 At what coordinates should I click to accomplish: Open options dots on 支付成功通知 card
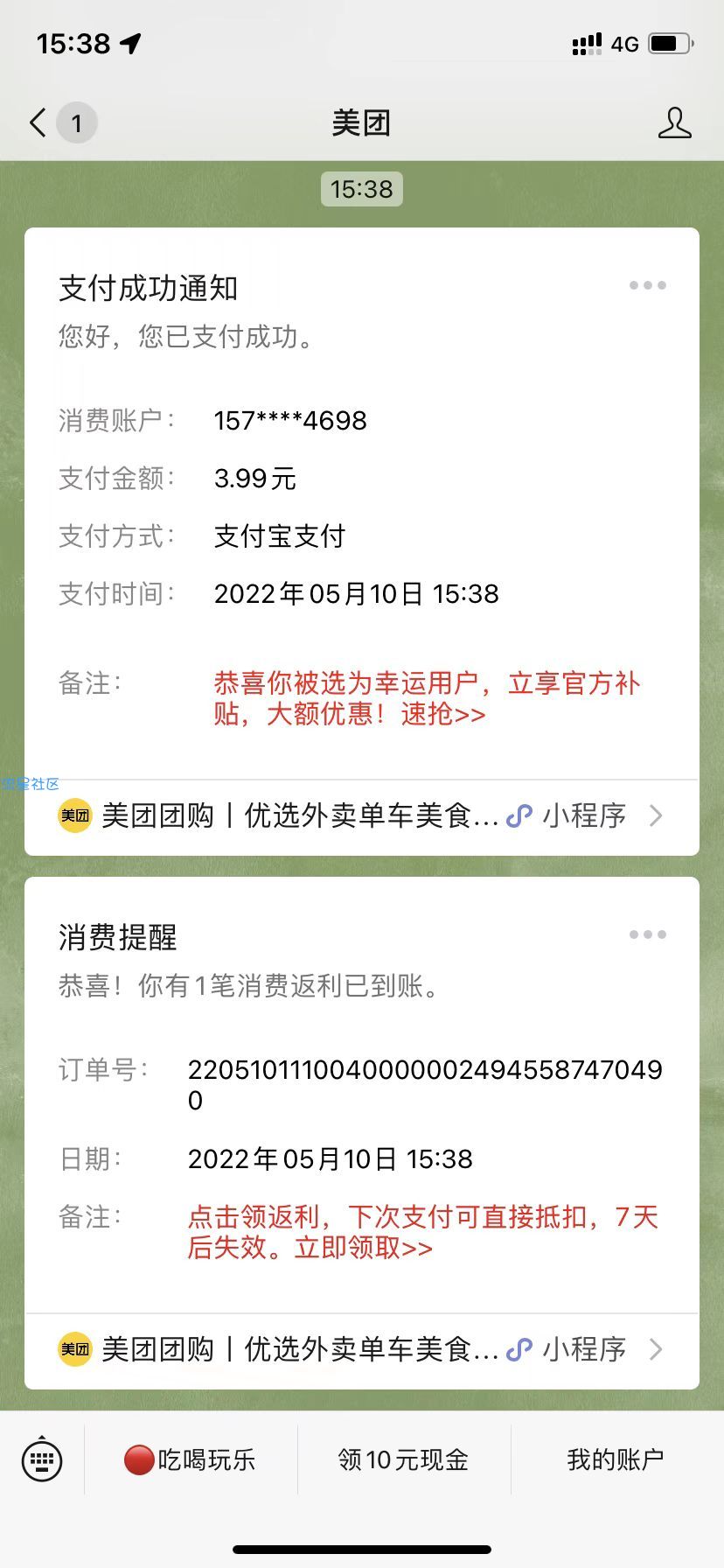[x=648, y=285]
